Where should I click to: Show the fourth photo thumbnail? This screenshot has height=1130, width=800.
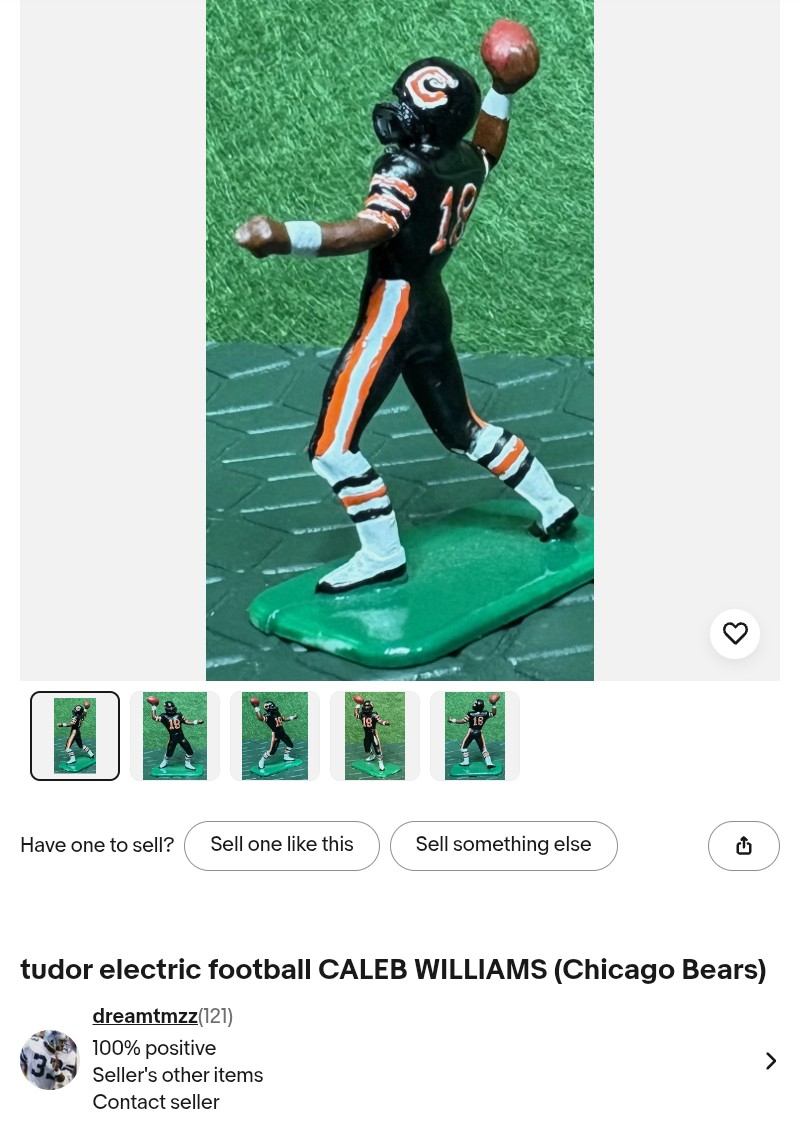point(375,736)
